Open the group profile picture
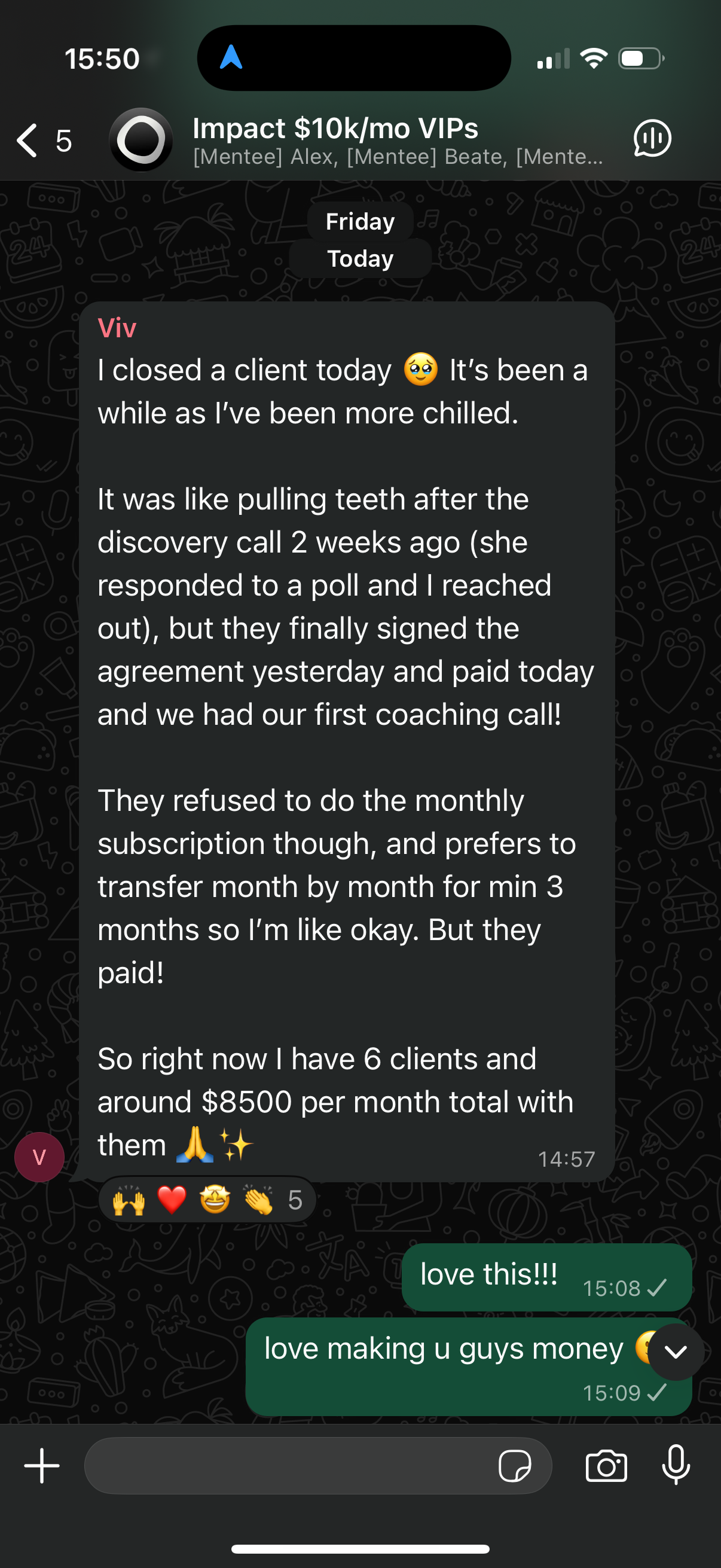The image size is (721, 1568). coord(141,140)
